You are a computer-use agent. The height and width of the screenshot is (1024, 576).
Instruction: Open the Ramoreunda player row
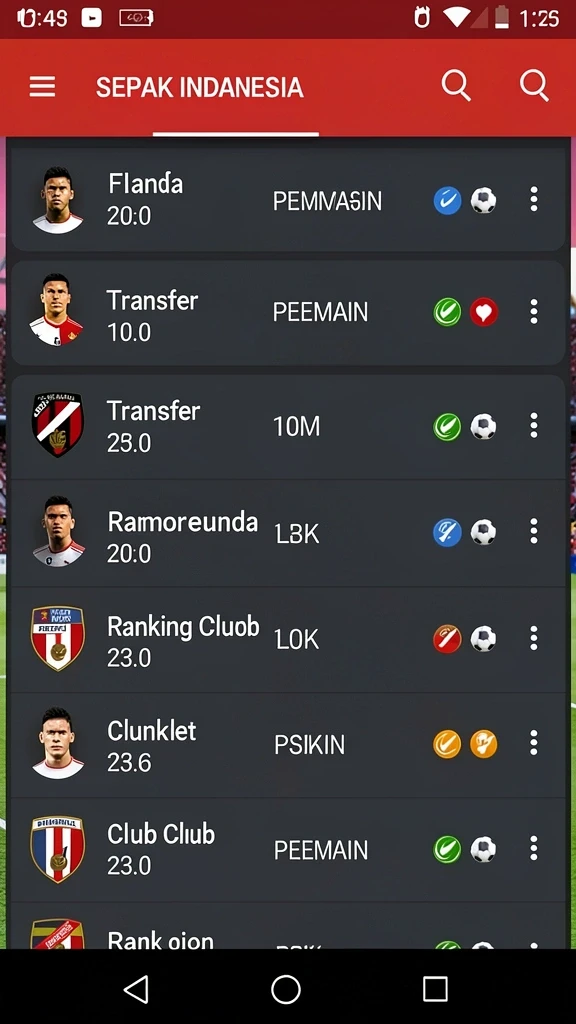pos(288,533)
